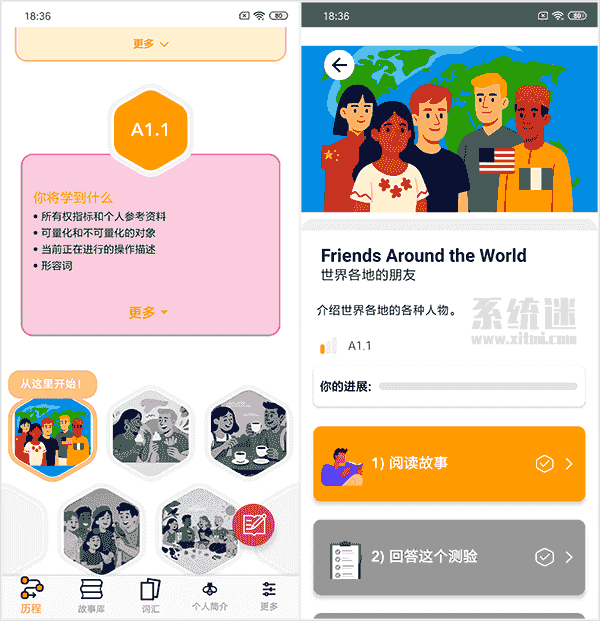
Task: Switch to the 词汇 tab
Action: point(150,595)
